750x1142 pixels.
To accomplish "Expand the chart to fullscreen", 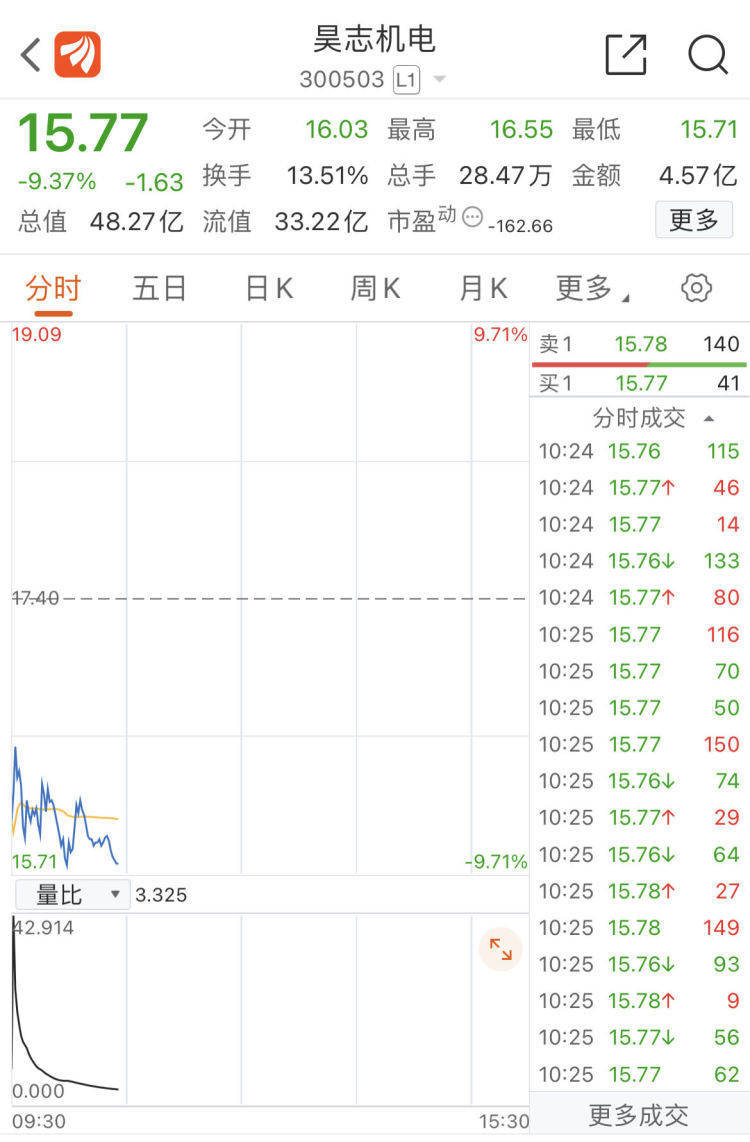I will (x=500, y=949).
